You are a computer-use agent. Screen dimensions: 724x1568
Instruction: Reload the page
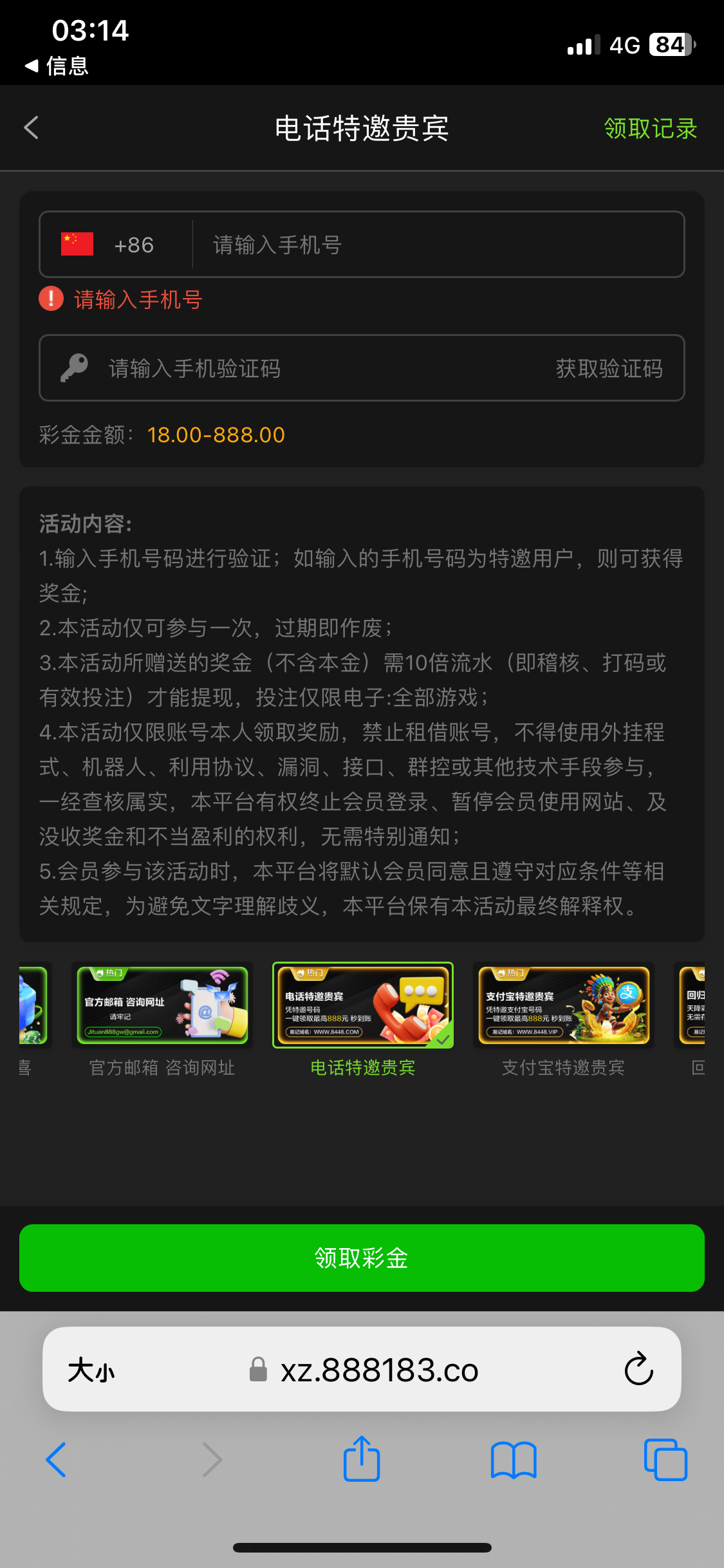(638, 1368)
